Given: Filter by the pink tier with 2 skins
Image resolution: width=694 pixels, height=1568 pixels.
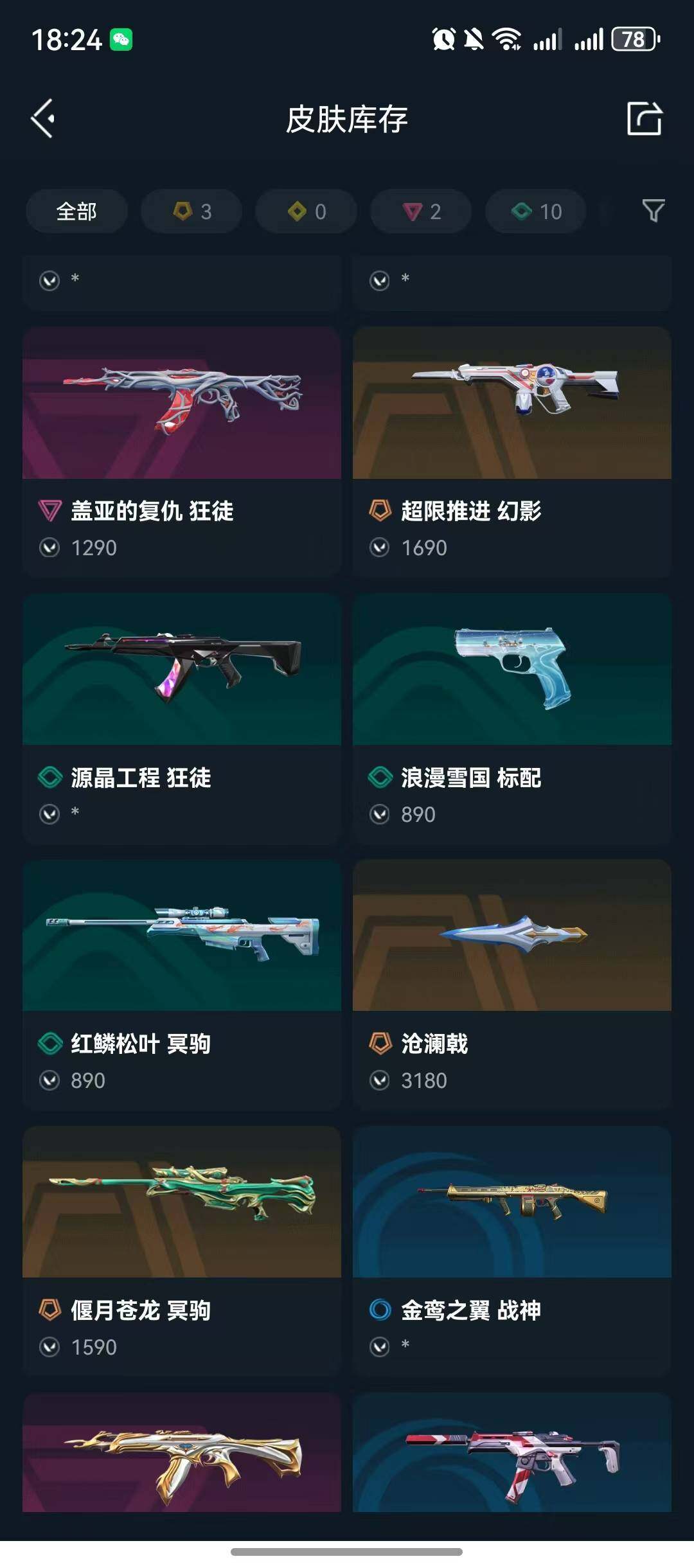Looking at the screenshot, I should coord(421,211).
